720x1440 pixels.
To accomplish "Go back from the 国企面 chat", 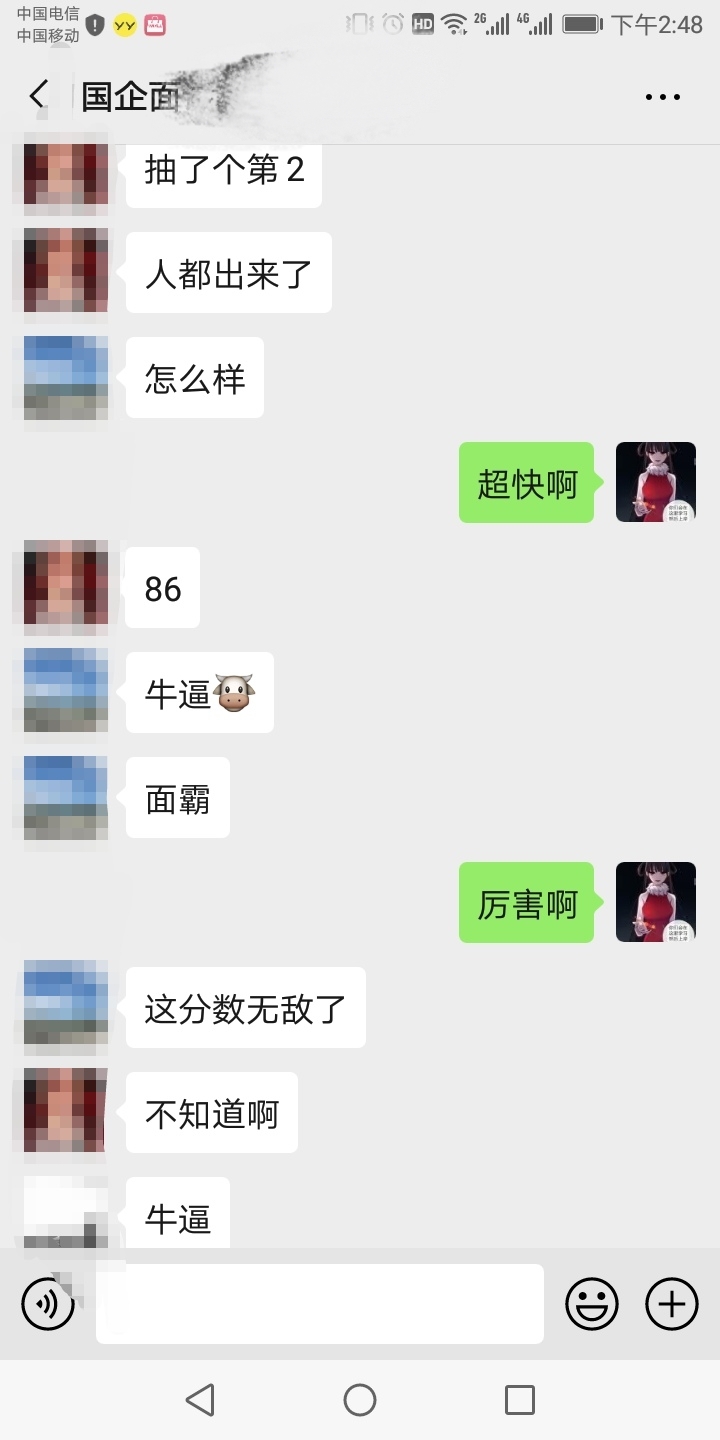I will [38, 96].
